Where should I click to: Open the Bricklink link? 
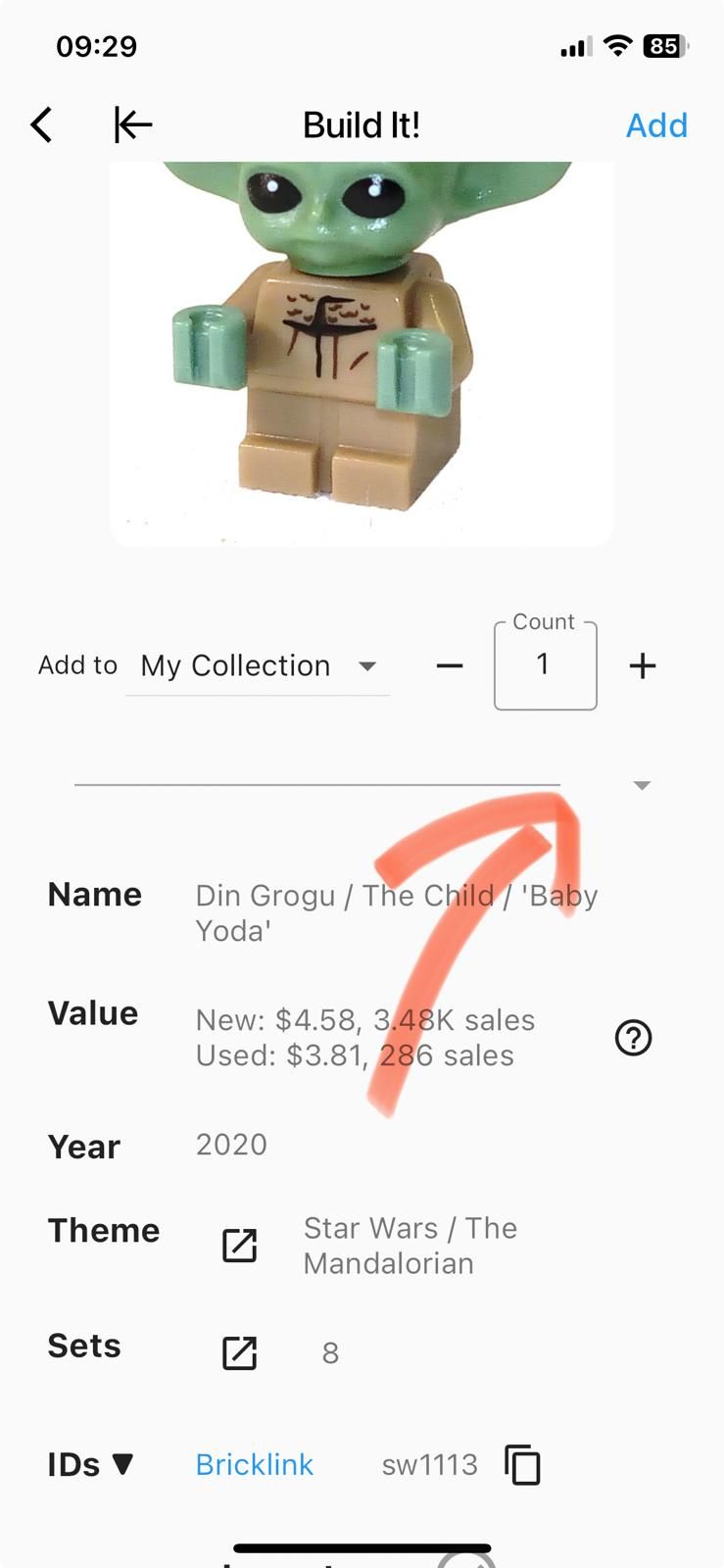pyautogui.click(x=255, y=1464)
